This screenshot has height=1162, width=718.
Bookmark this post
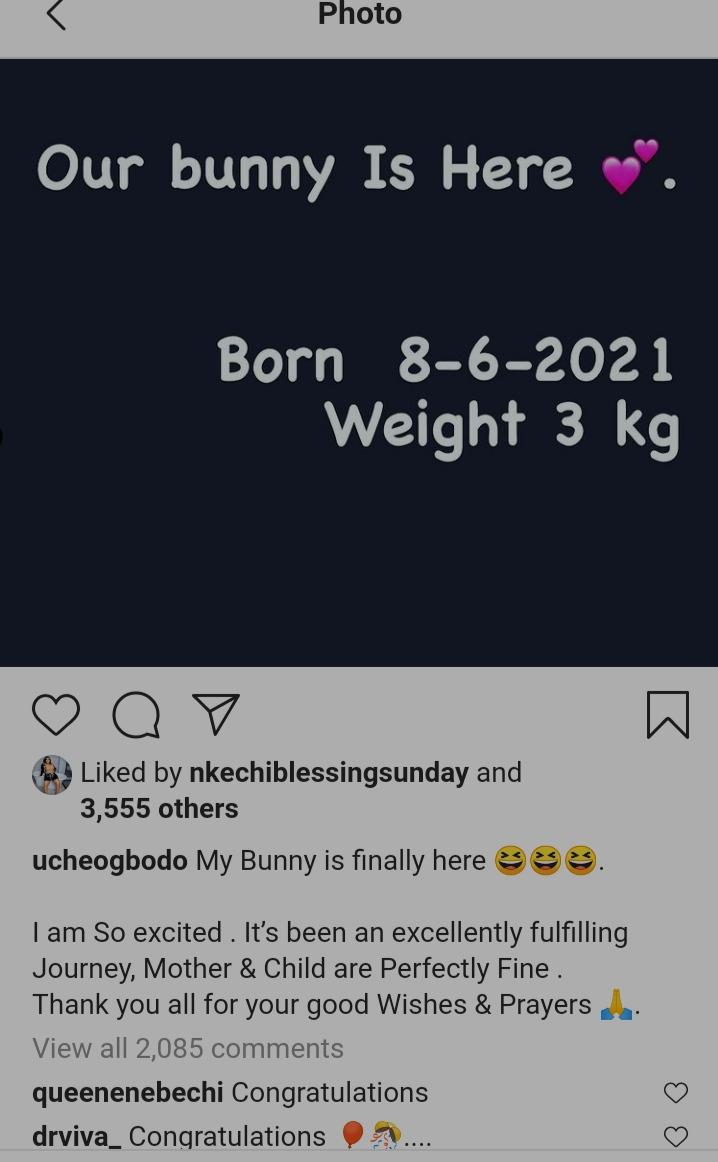(x=668, y=714)
